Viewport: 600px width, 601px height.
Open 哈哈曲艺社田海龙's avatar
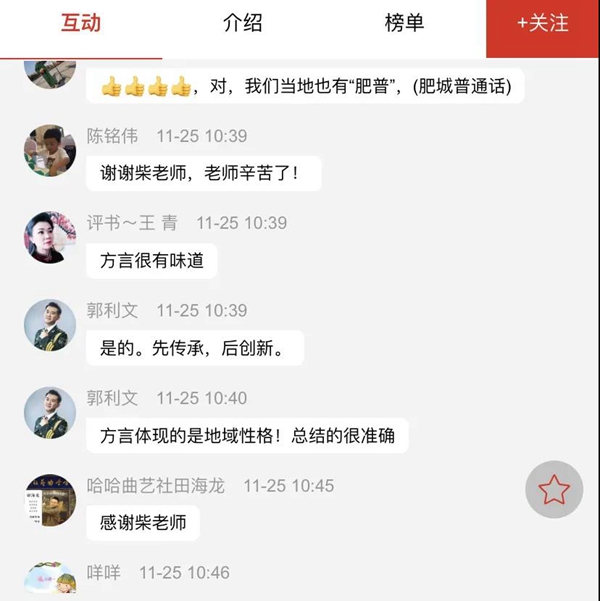point(50,499)
